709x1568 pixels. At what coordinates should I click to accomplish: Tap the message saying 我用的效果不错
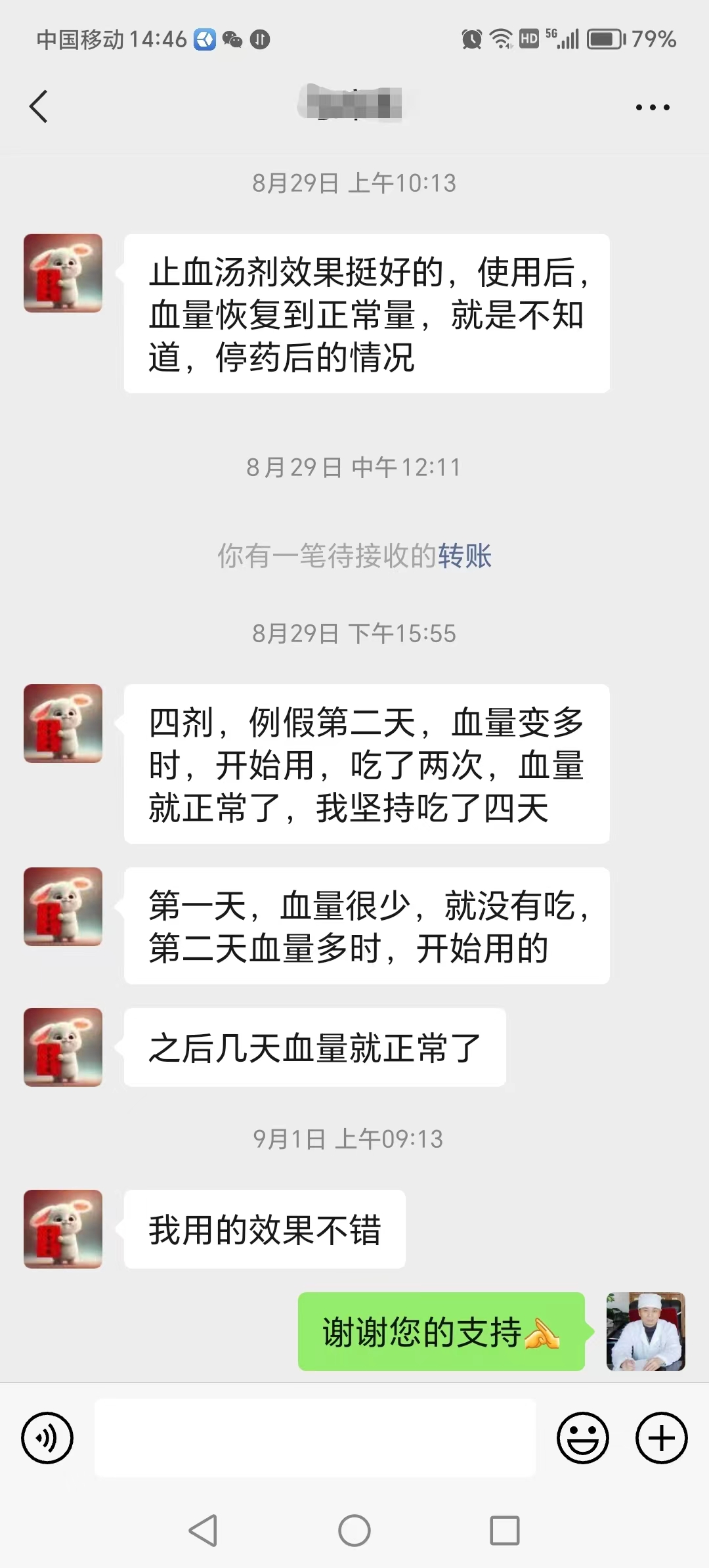(263, 1230)
